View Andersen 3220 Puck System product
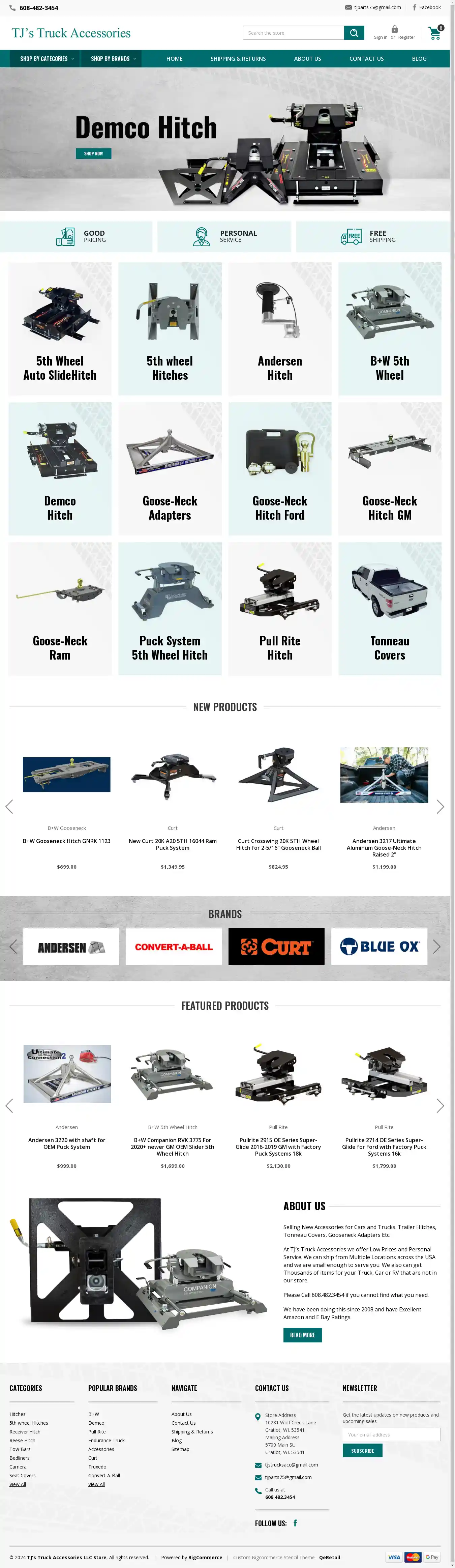Viewport: 455px width, 1568px height. coord(66,1143)
